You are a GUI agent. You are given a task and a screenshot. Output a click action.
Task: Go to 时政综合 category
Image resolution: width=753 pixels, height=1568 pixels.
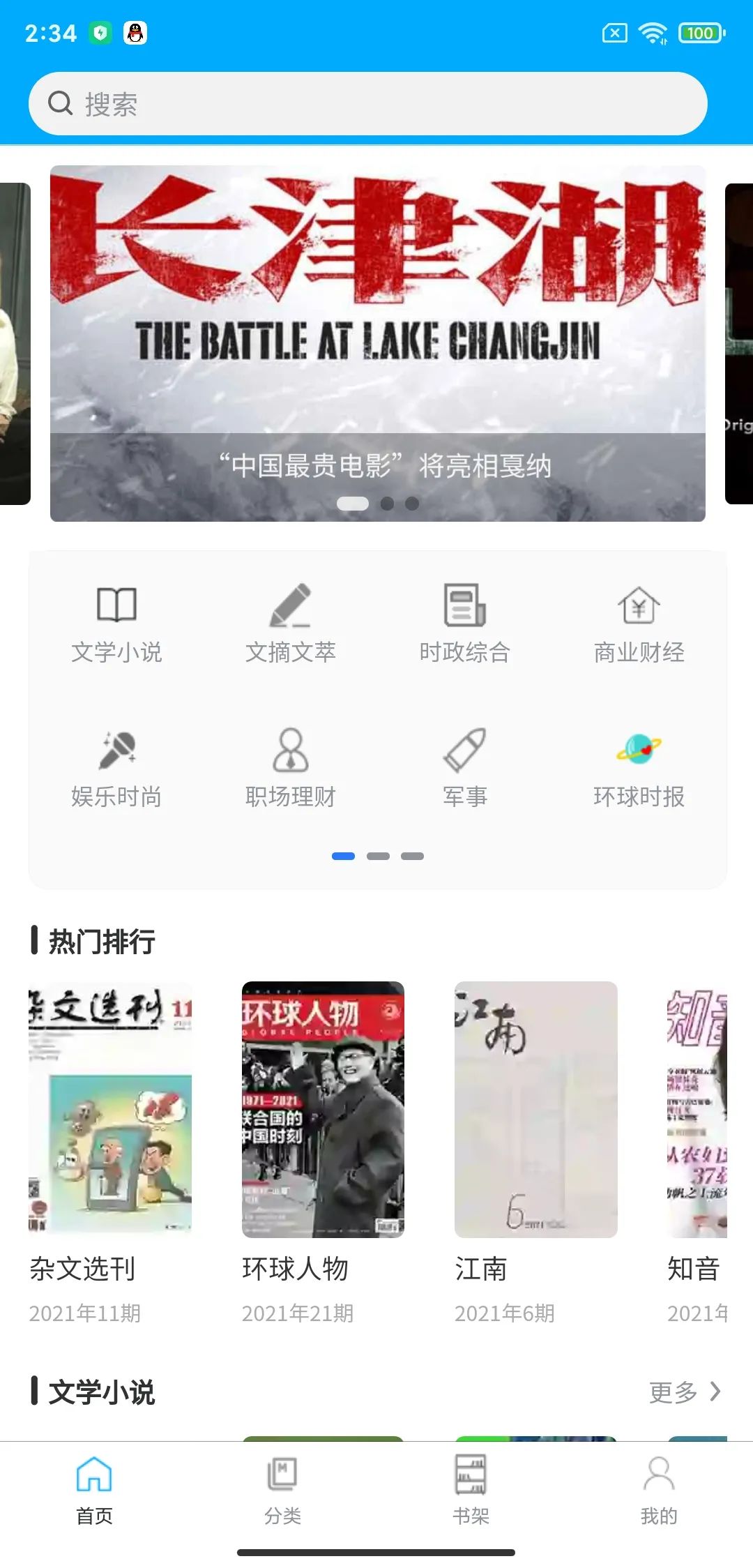[x=465, y=624]
